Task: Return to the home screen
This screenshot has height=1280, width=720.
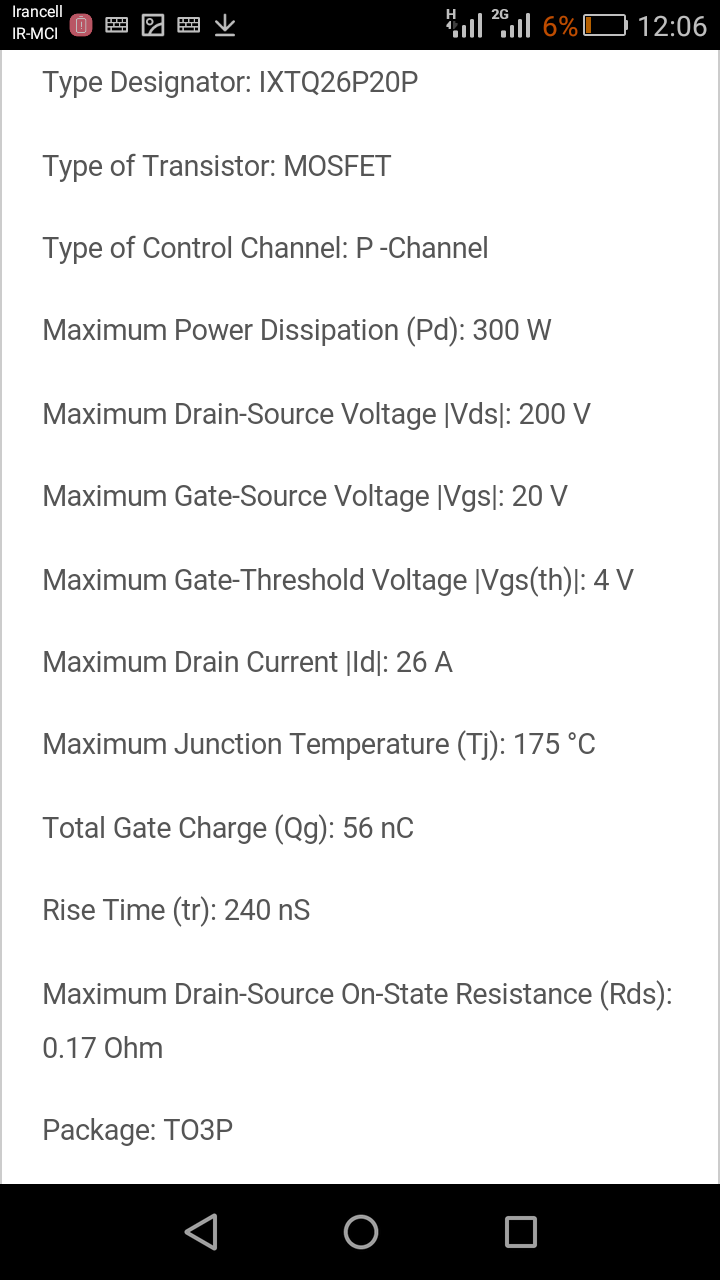Action: (x=361, y=1231)
